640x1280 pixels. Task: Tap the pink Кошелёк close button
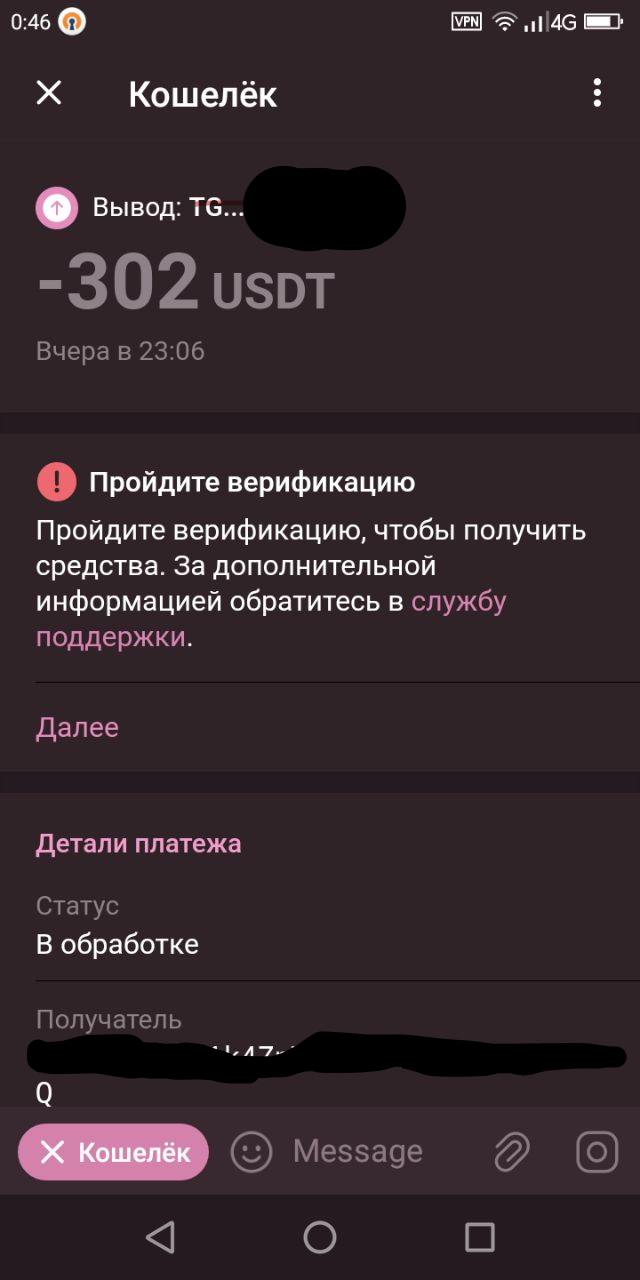(113, 1152)
